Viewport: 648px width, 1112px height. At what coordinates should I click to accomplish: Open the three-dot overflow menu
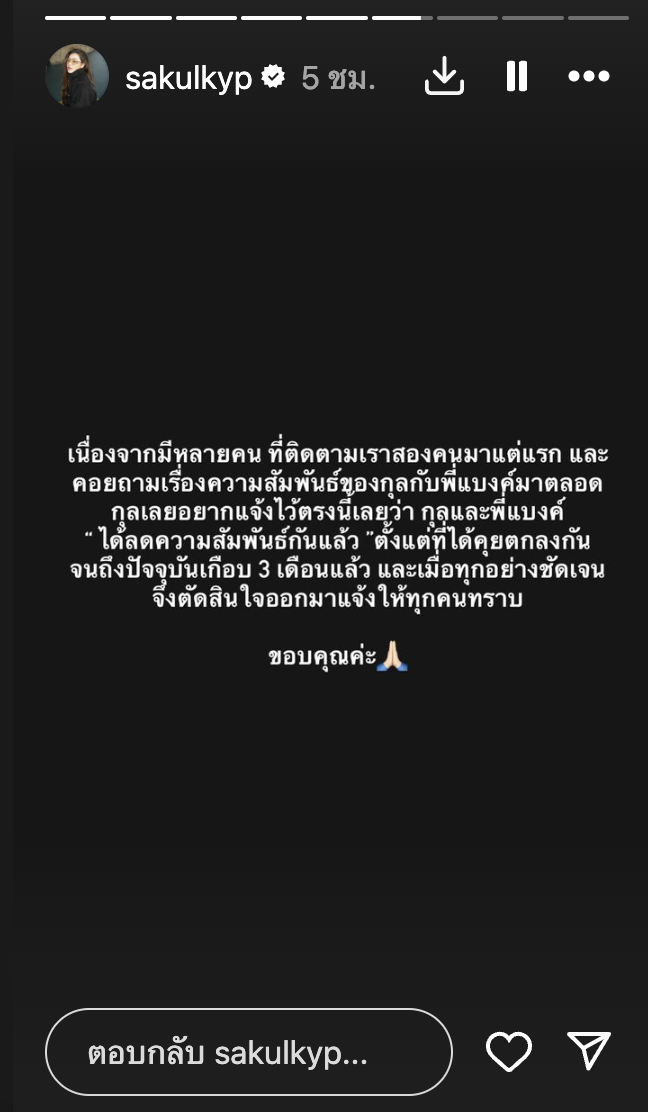tap(588, 76)
